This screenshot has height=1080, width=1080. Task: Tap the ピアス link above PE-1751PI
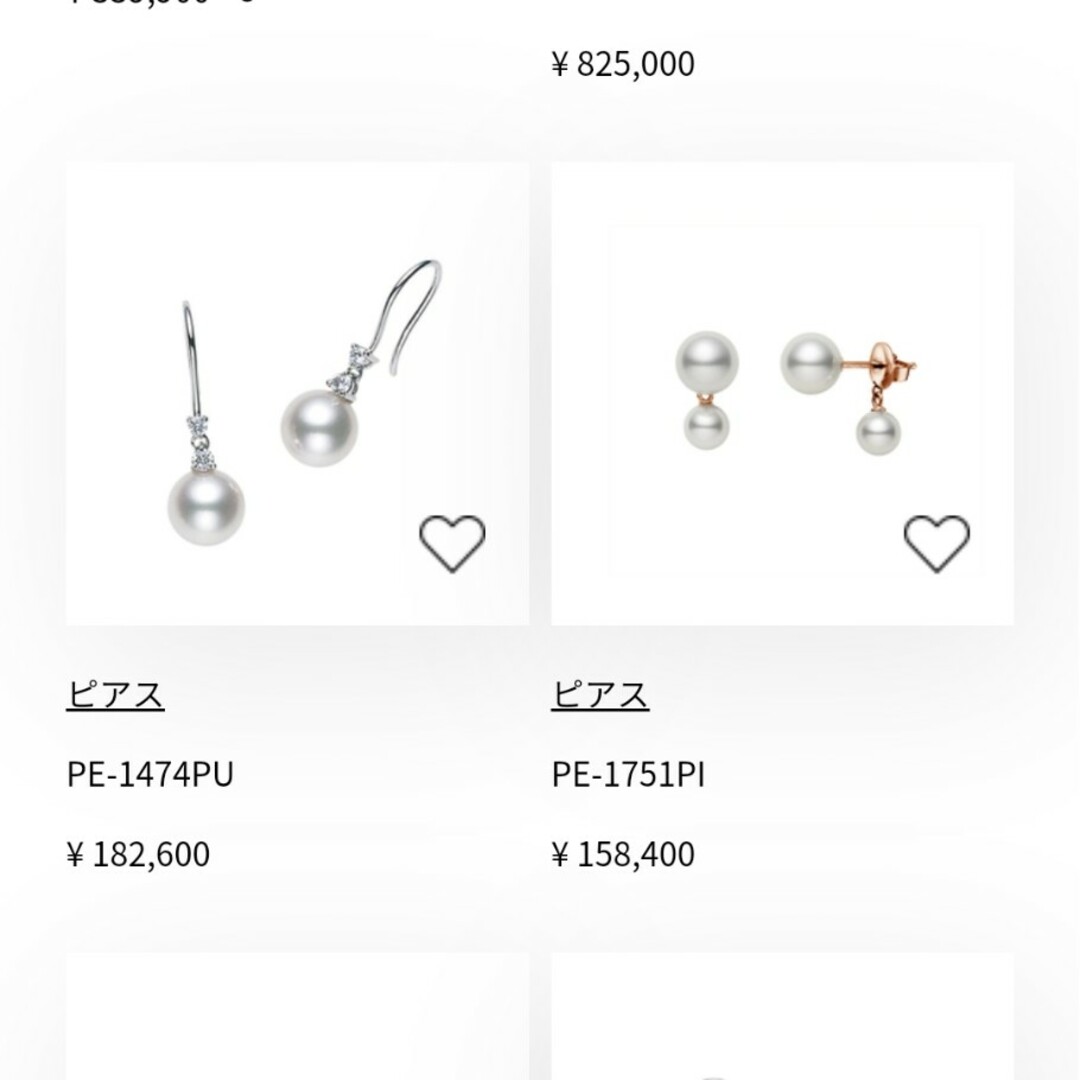click(600, 695)
